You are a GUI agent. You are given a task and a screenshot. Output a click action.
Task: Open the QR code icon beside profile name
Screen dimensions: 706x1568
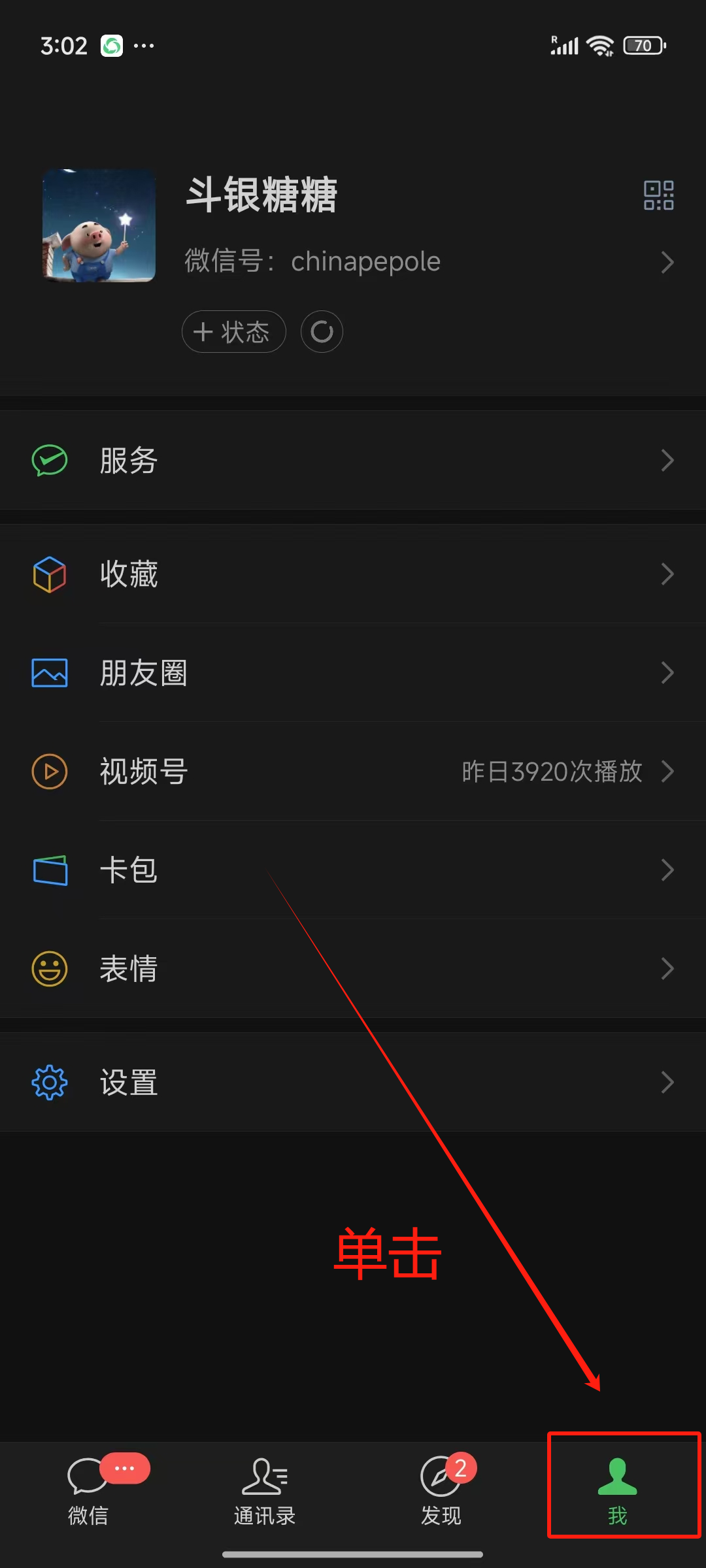(x=658, y=195)
